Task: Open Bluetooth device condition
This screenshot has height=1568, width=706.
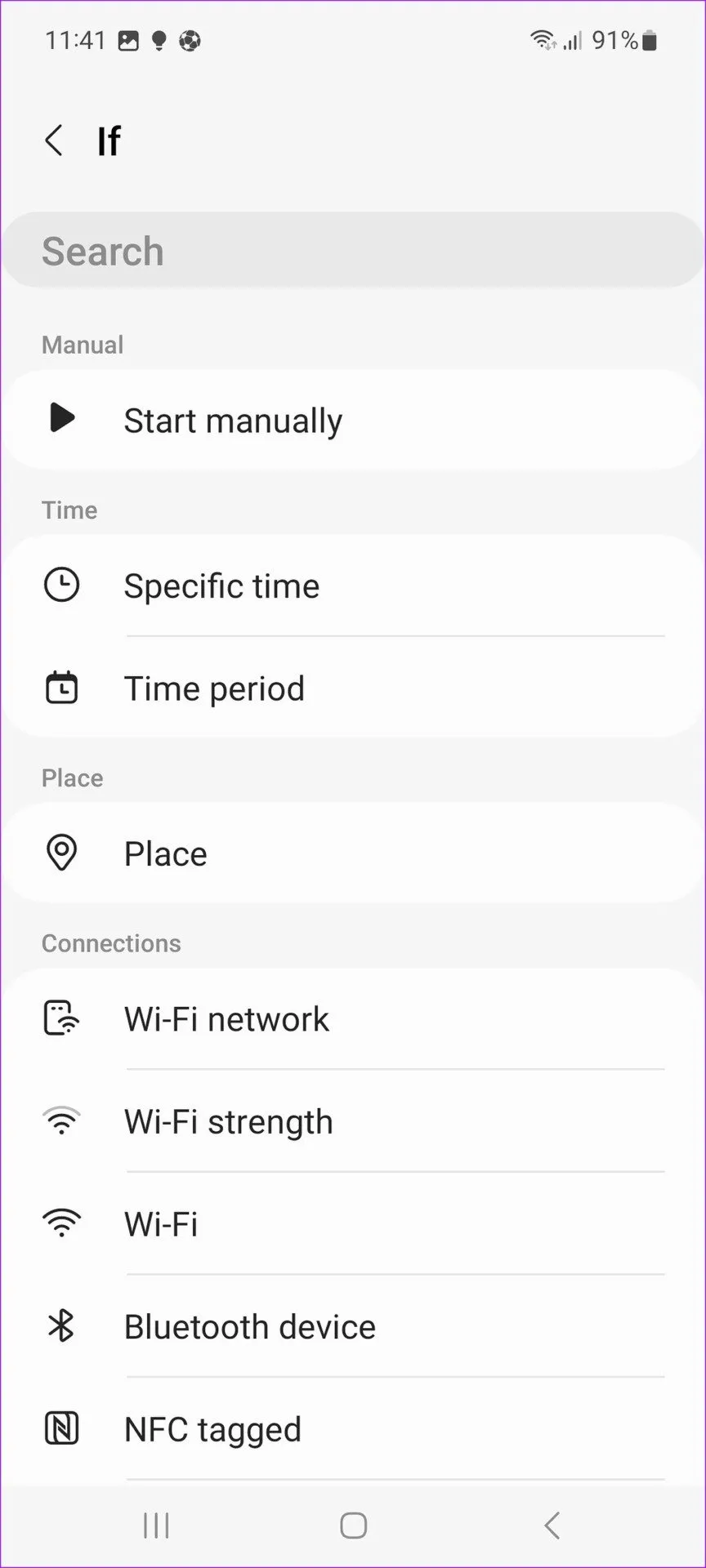Action: (x=353, y=1326)
